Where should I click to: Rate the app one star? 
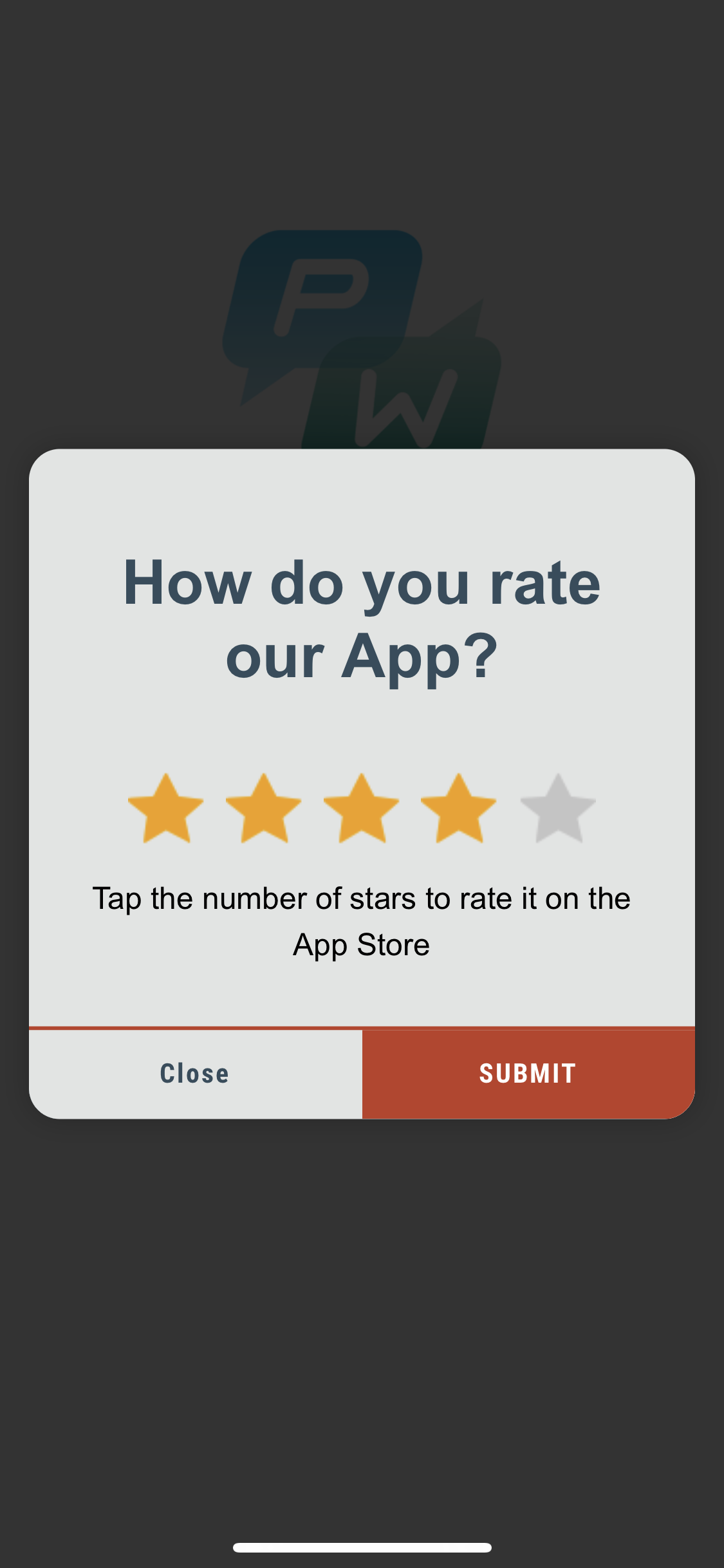[x=166, y=810]
